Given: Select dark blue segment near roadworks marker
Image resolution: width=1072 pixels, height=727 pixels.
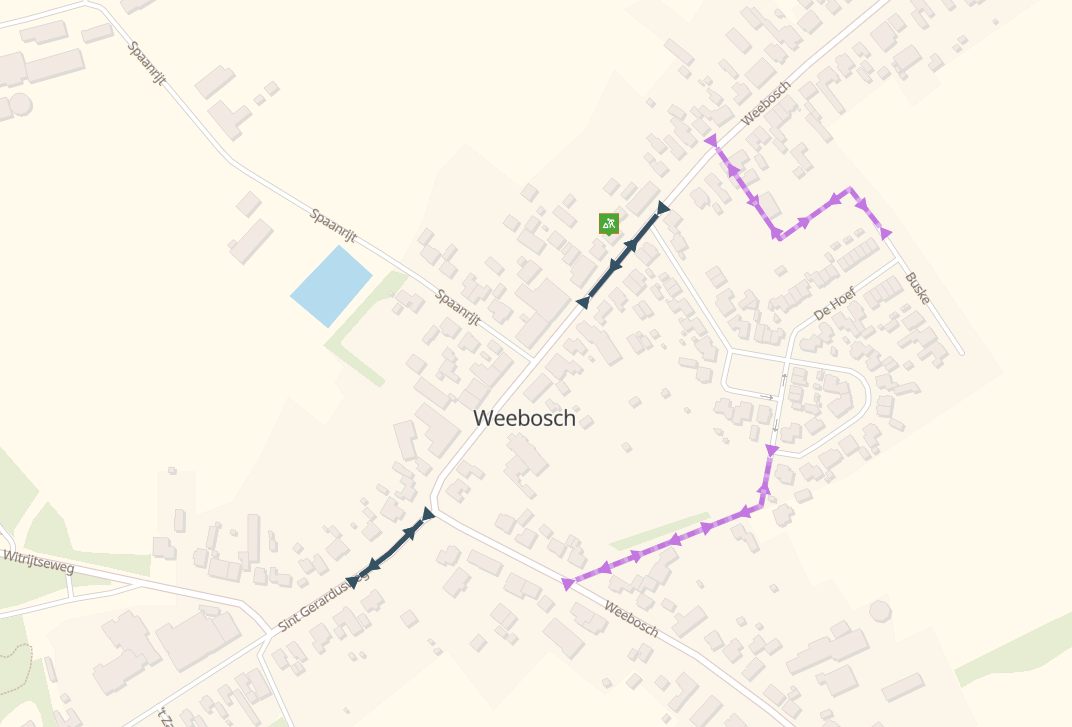Looking at the screenshot, I should (622, 255).
